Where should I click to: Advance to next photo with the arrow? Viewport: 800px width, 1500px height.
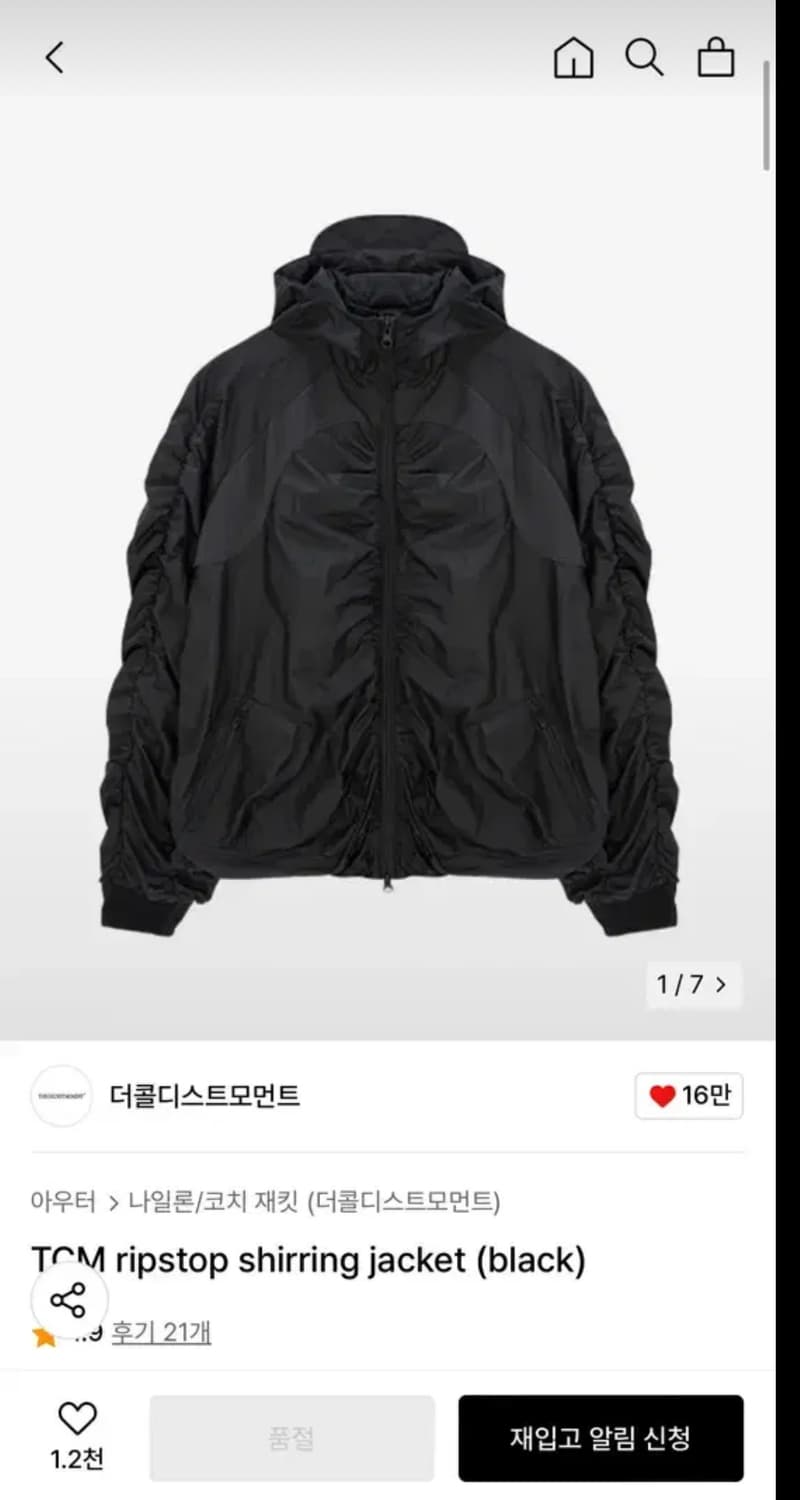click(721, 985)
